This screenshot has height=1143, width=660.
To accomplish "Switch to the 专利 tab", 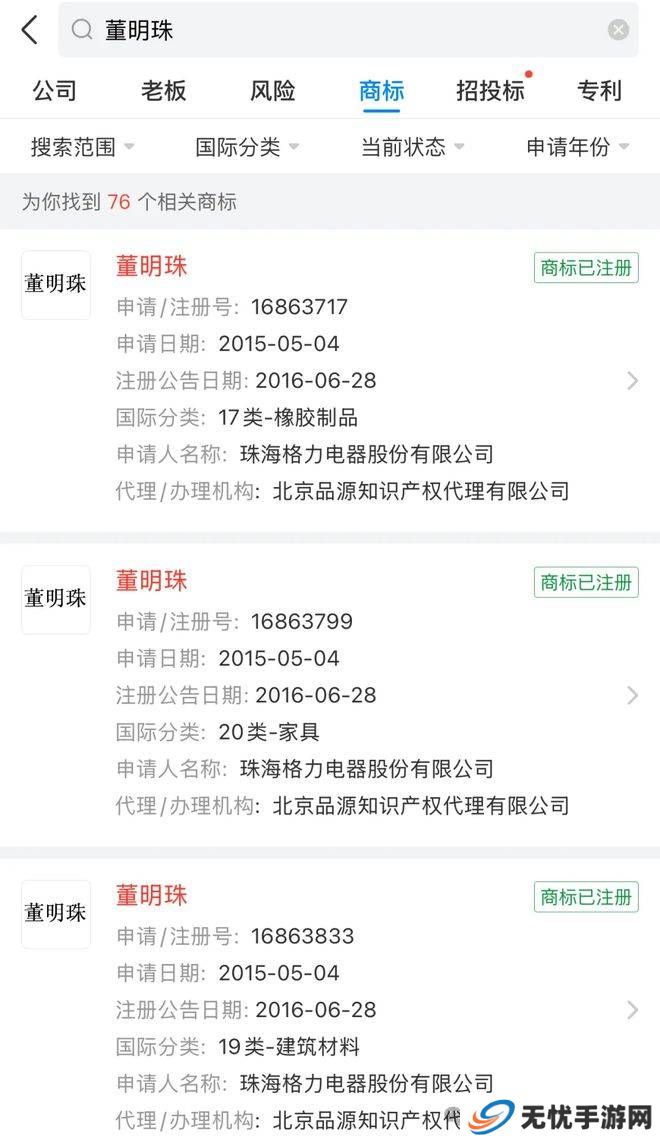I will [x=599, y=91].
